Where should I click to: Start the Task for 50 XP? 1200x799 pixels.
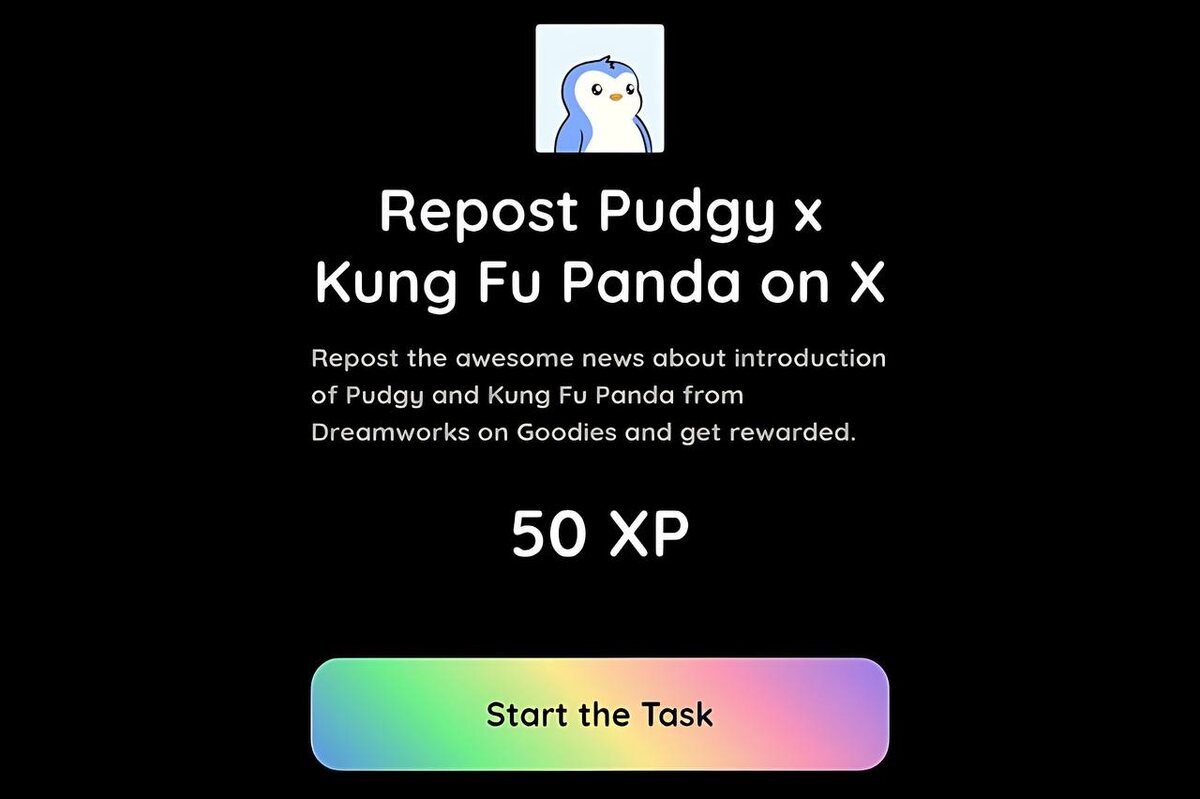click(600, 714)
